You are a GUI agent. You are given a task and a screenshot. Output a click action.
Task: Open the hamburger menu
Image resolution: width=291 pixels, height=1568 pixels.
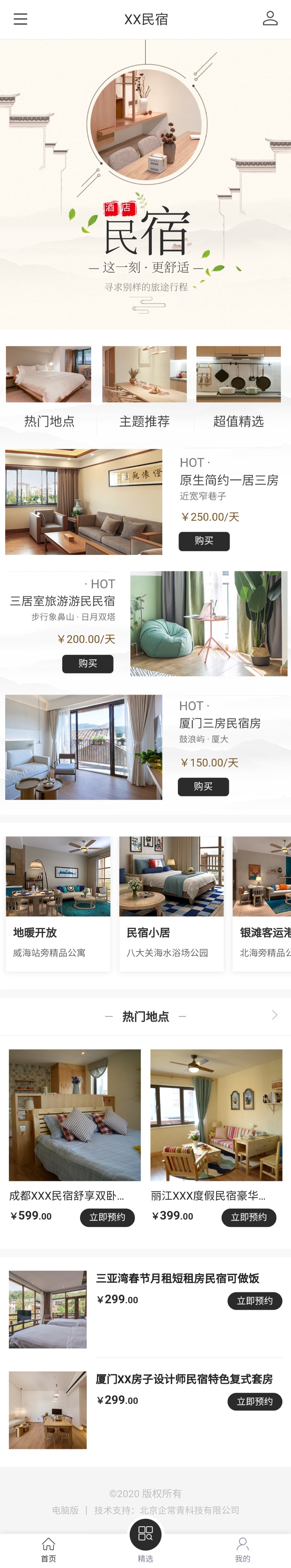[x=20, y=19]
